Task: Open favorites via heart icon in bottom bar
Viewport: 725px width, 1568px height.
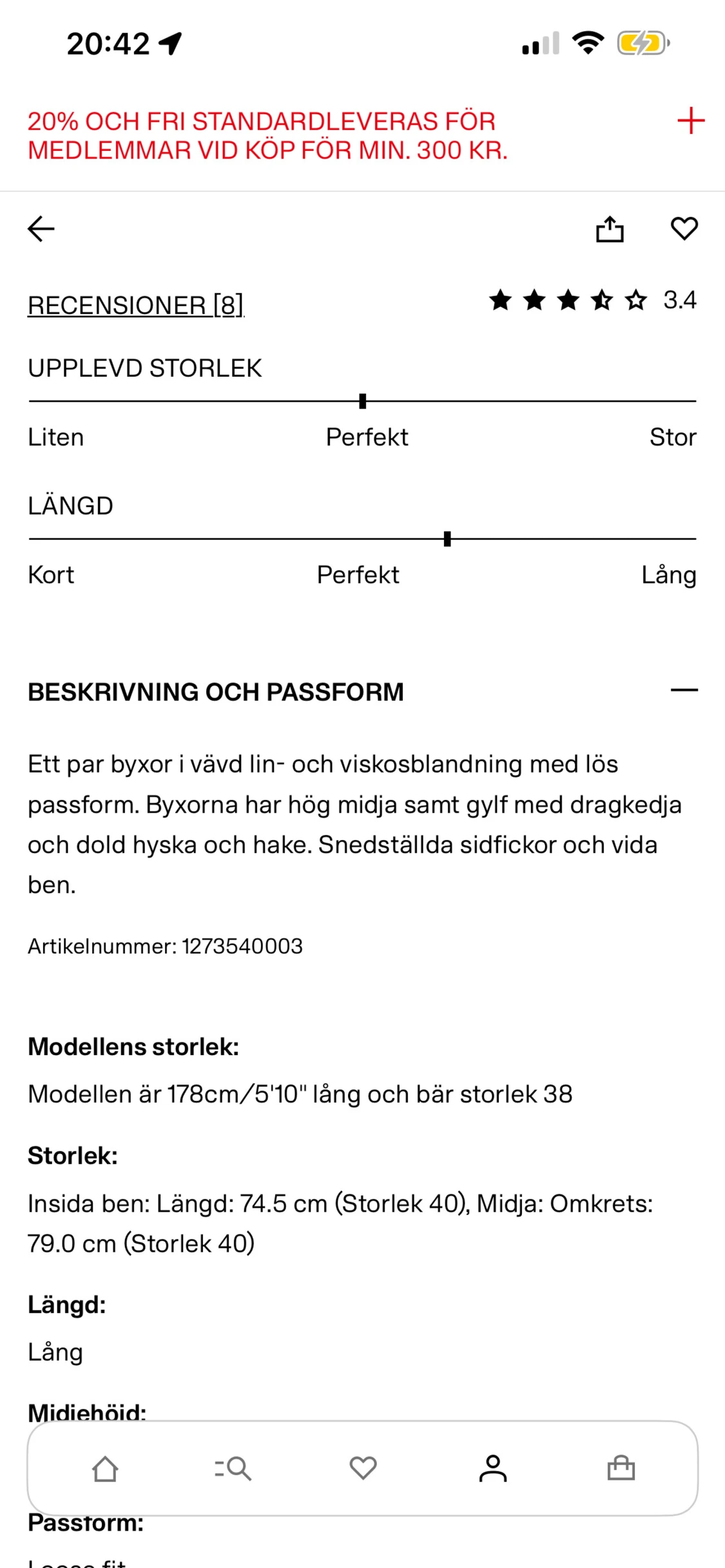Action: point(363,1469)
